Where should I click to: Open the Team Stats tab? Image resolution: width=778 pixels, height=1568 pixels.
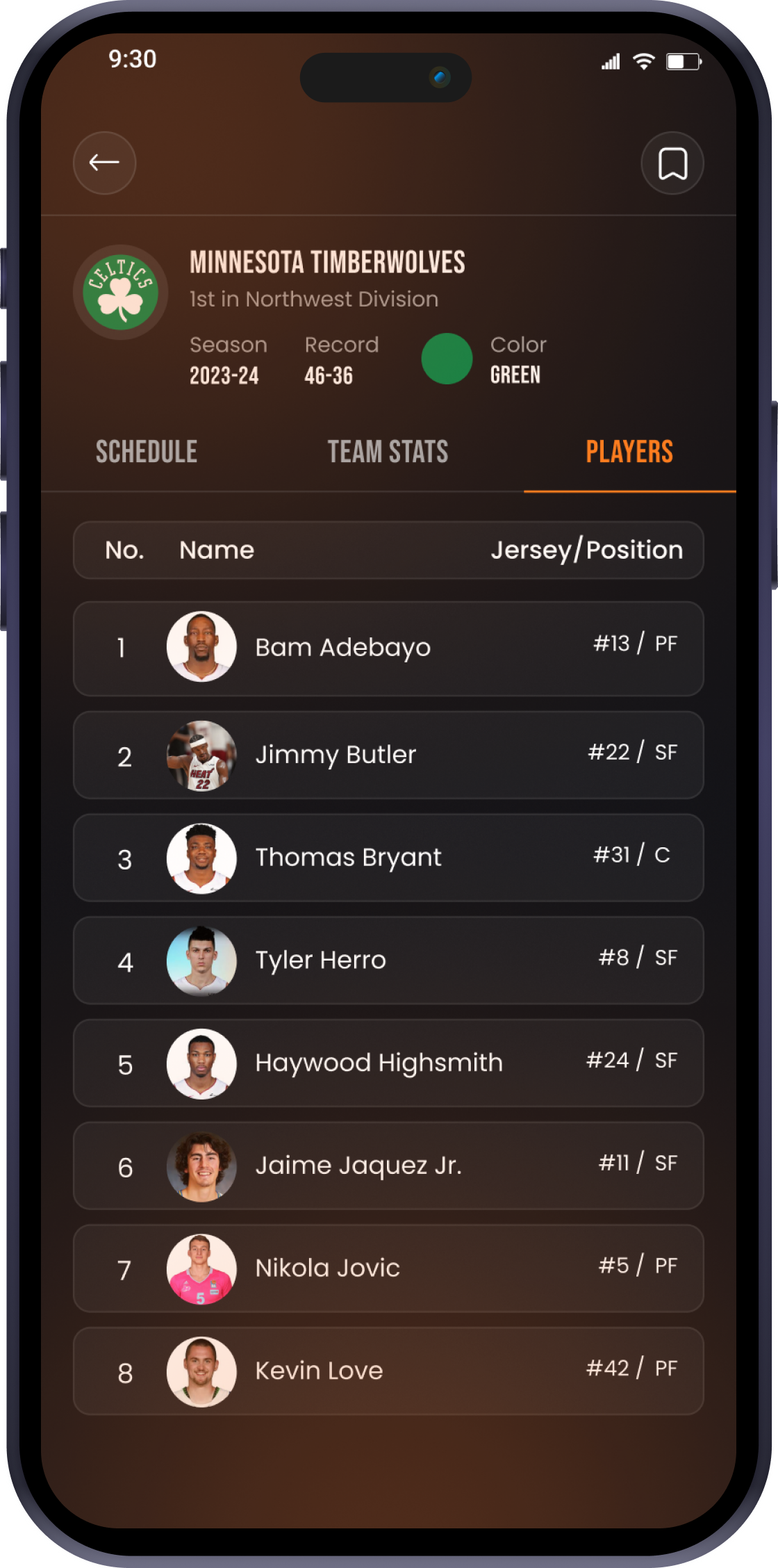[x=388, y=452]
